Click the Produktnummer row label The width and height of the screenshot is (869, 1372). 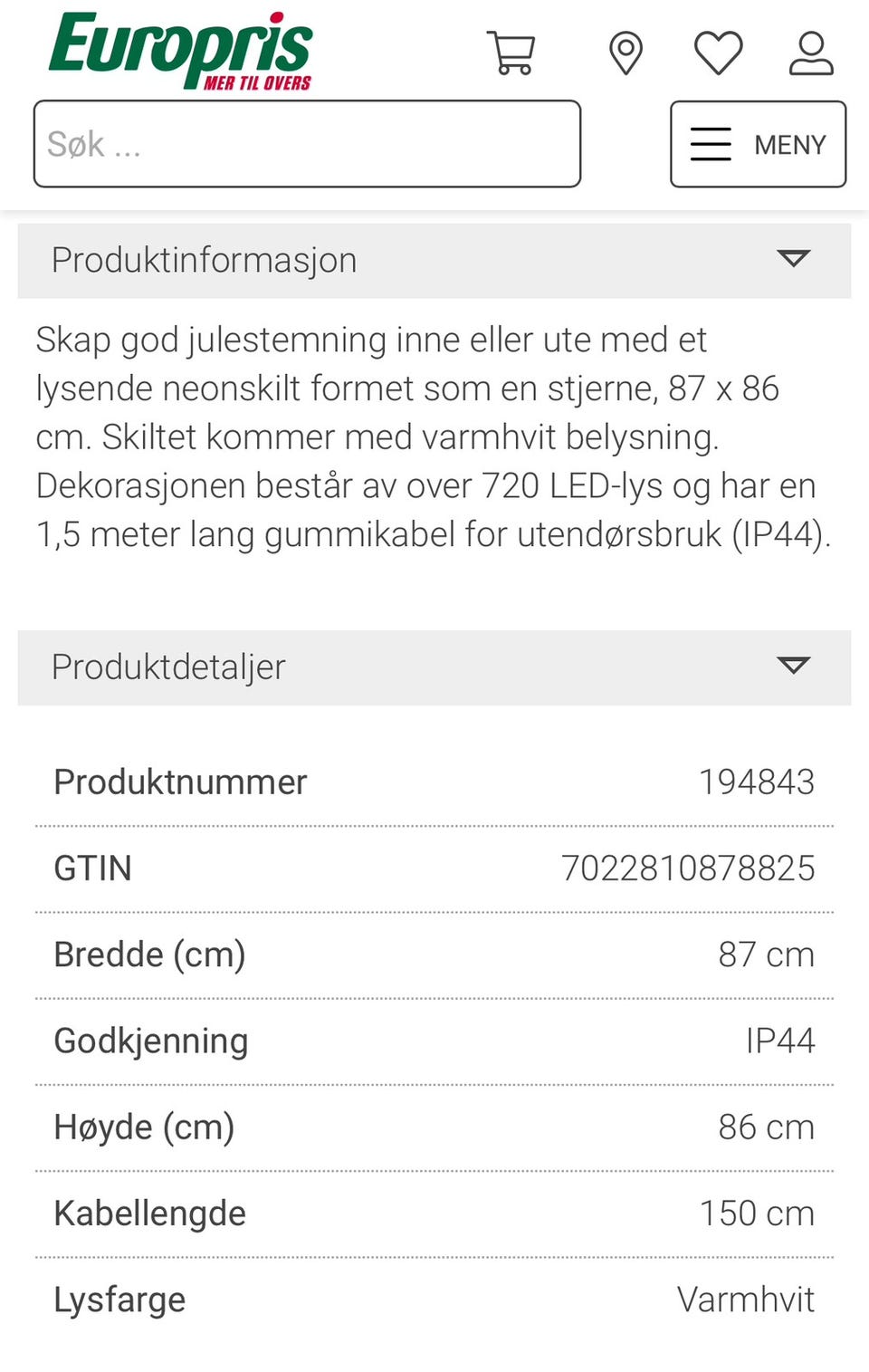[x=179, y=781]
